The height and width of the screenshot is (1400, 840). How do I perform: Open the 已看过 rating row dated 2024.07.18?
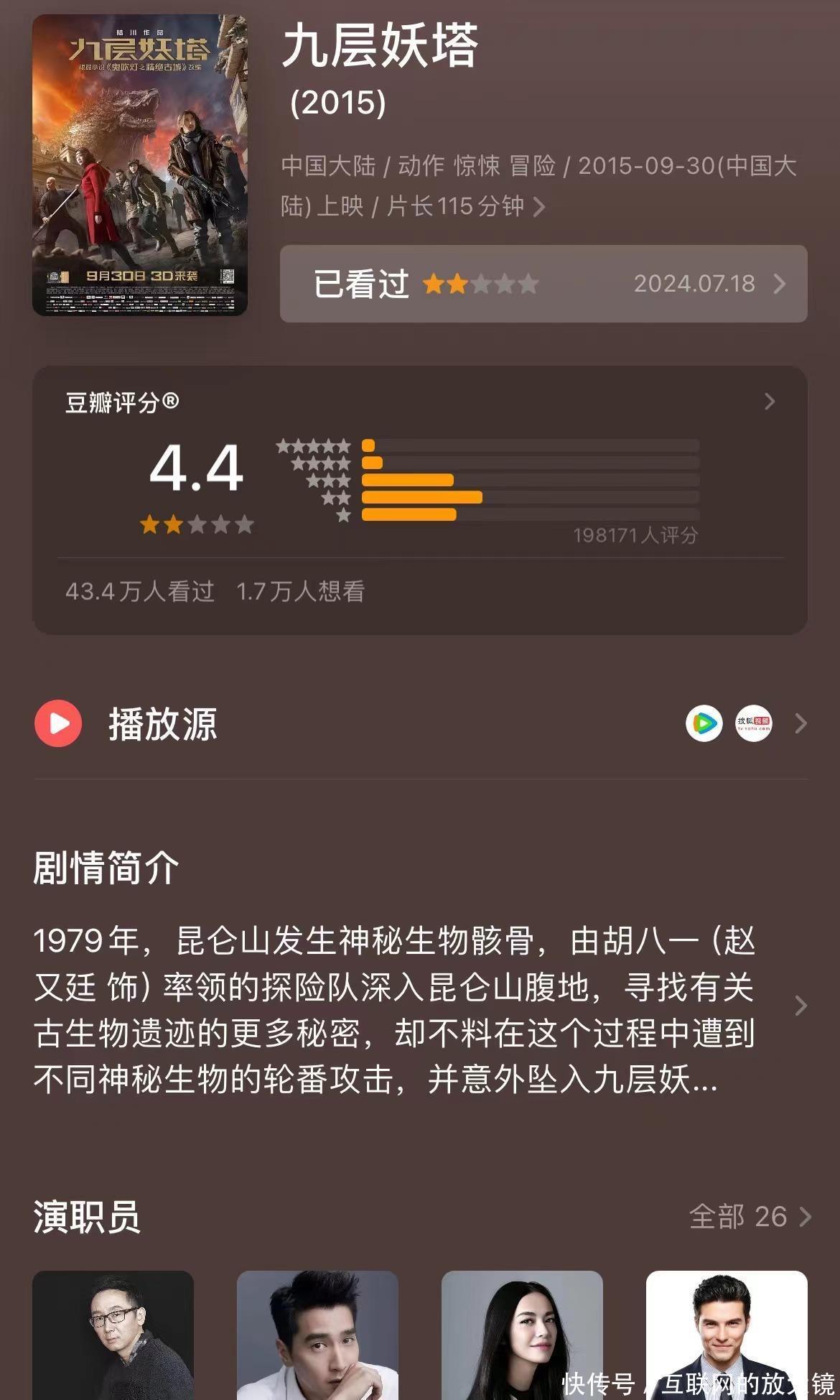point(543,284)
